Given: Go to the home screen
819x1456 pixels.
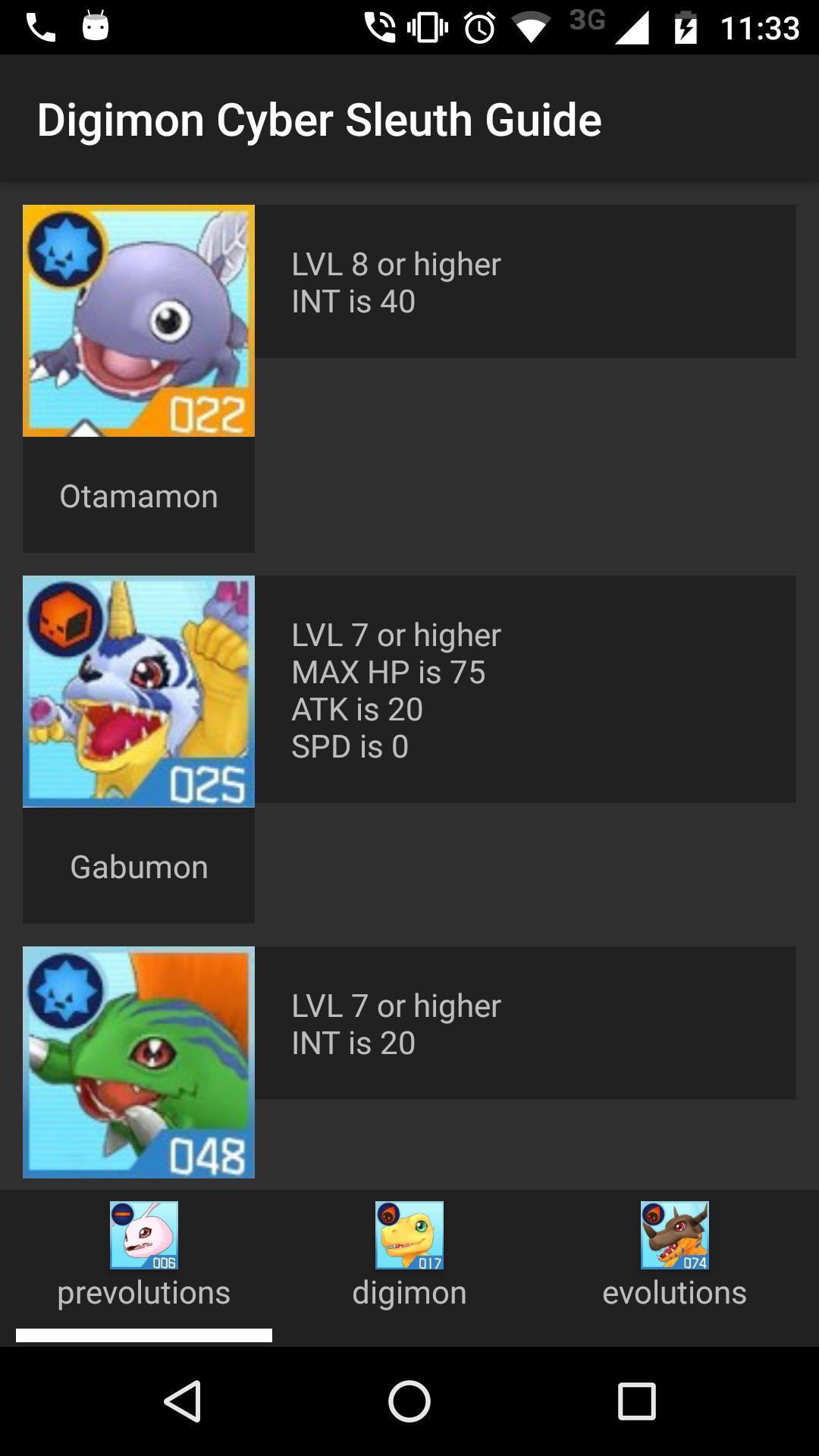Looking at the screenshot, I should point(409,1401).
